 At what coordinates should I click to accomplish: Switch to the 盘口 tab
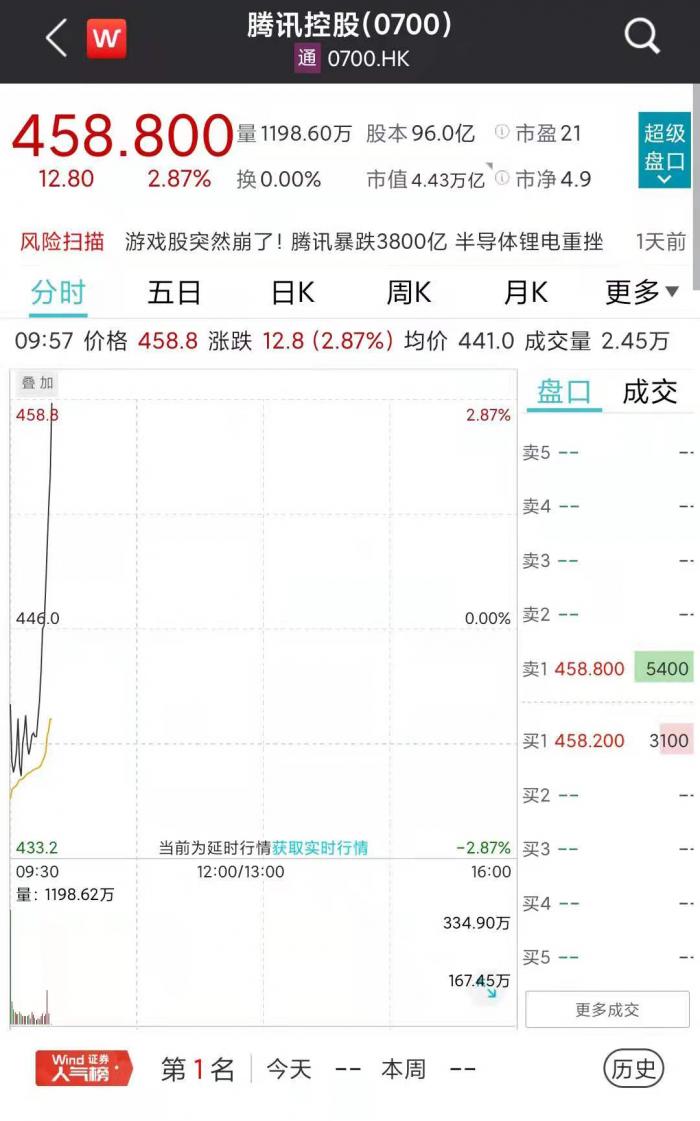click(x=564, y=392)
